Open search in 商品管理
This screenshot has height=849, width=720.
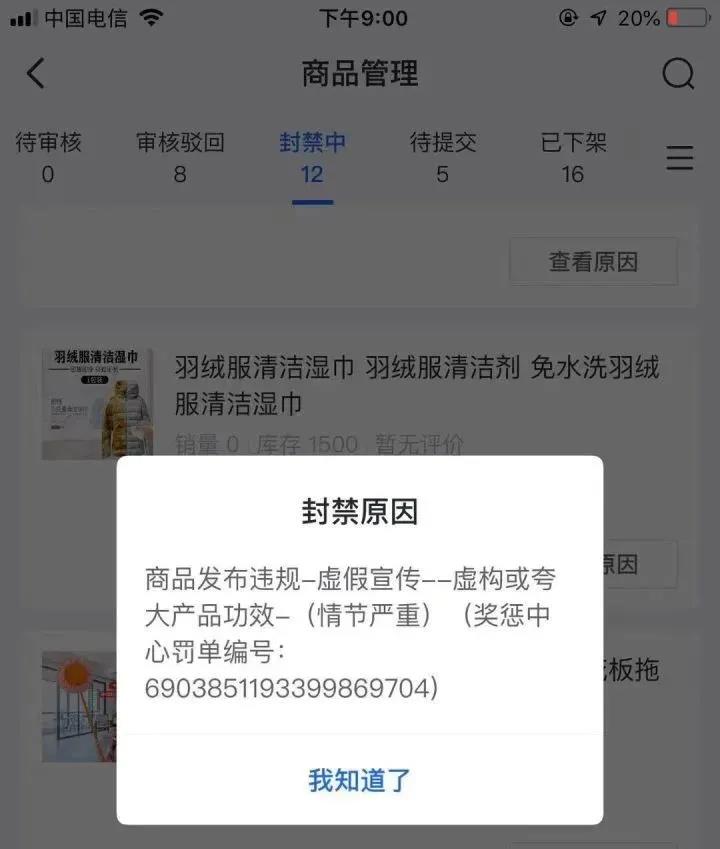(678, 73)
